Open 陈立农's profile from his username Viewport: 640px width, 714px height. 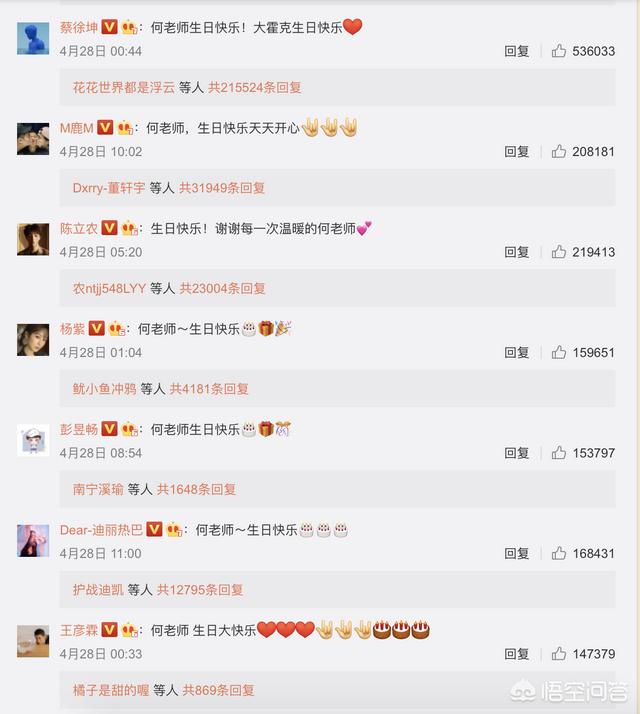click(78, 228)
